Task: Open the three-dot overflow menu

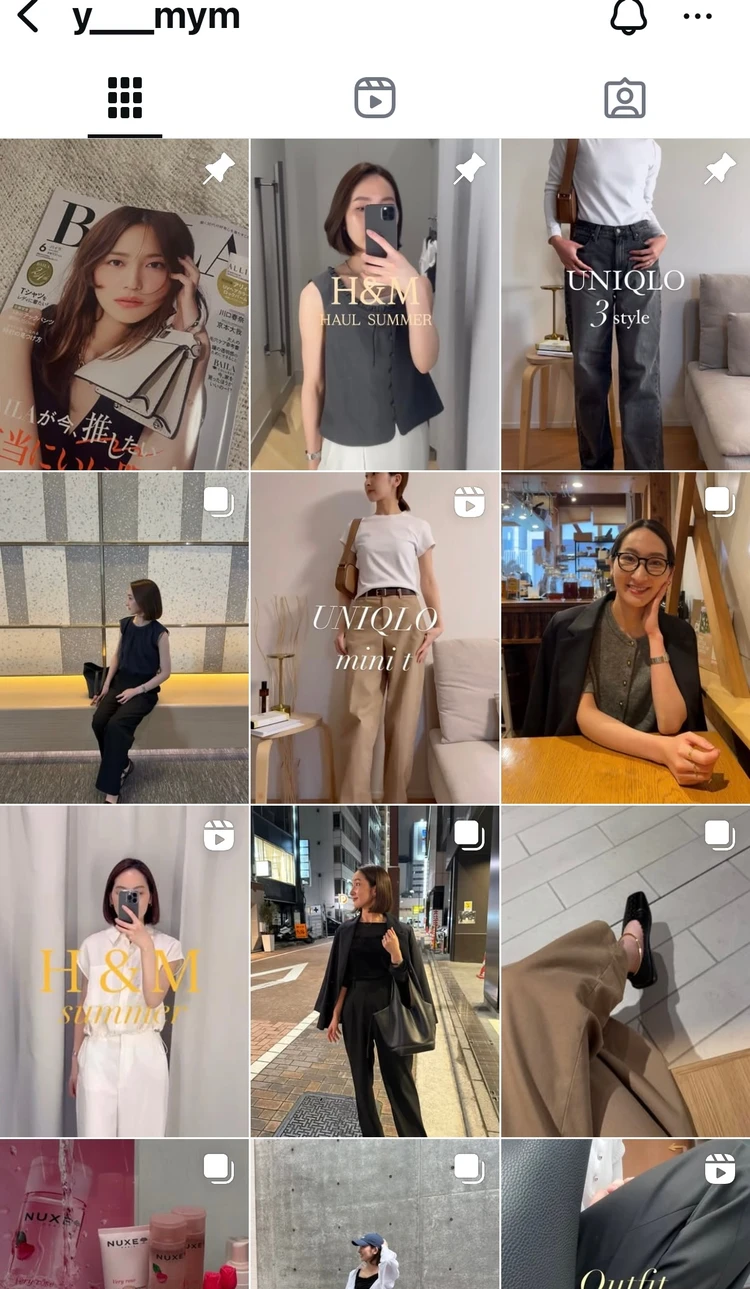Action: click(x=698, y=17)
